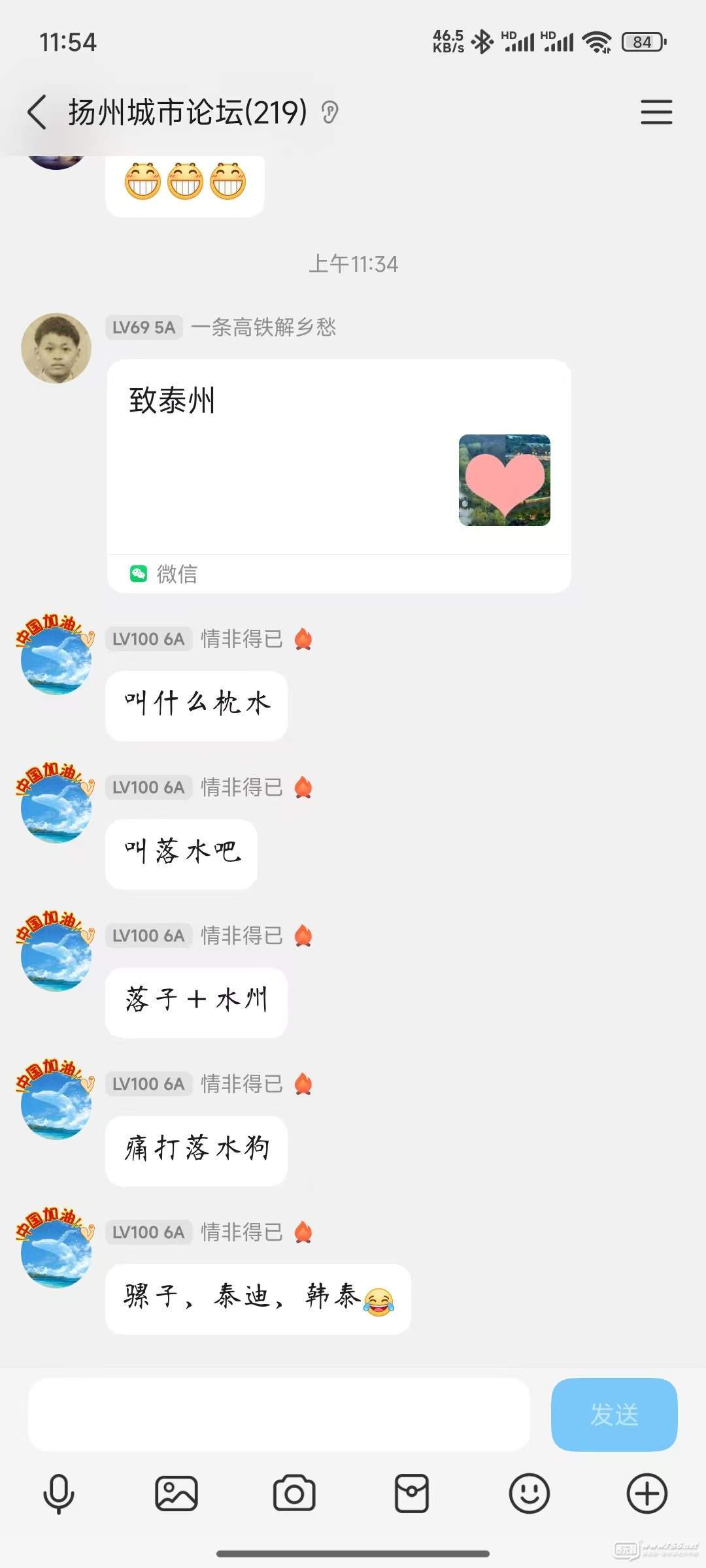This screenshot has width=706, height=1568.
Task: Open the group chat menu icon
Action: 656,112
